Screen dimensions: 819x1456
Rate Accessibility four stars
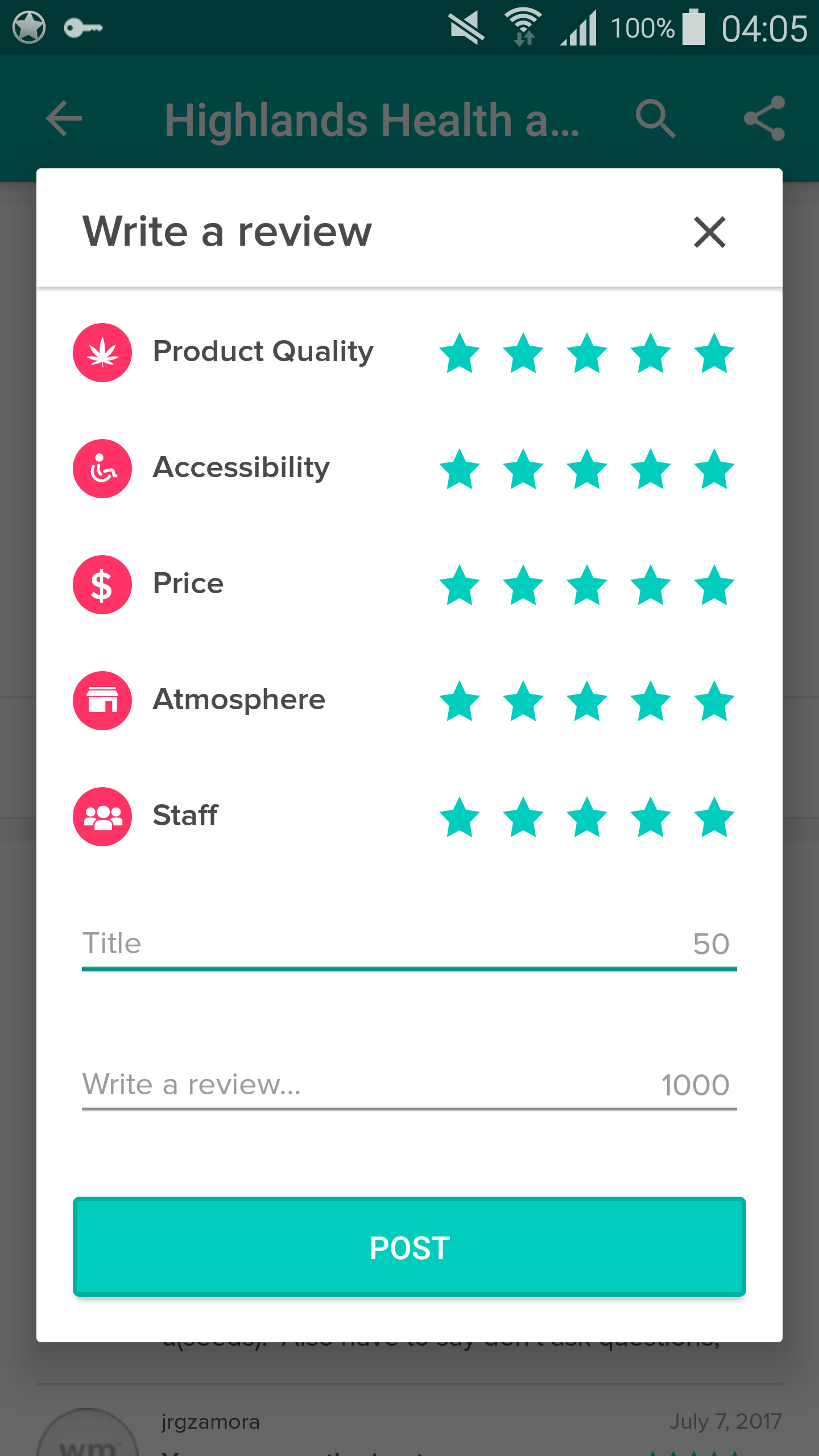651,469
